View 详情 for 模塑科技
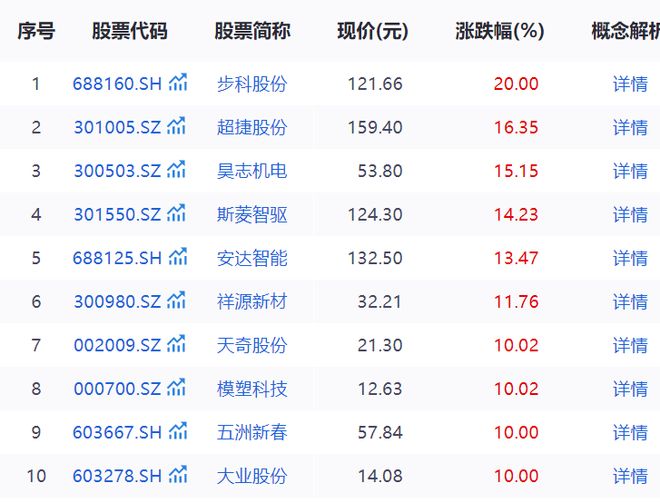660x503 pixels. (x=630, y=388)
